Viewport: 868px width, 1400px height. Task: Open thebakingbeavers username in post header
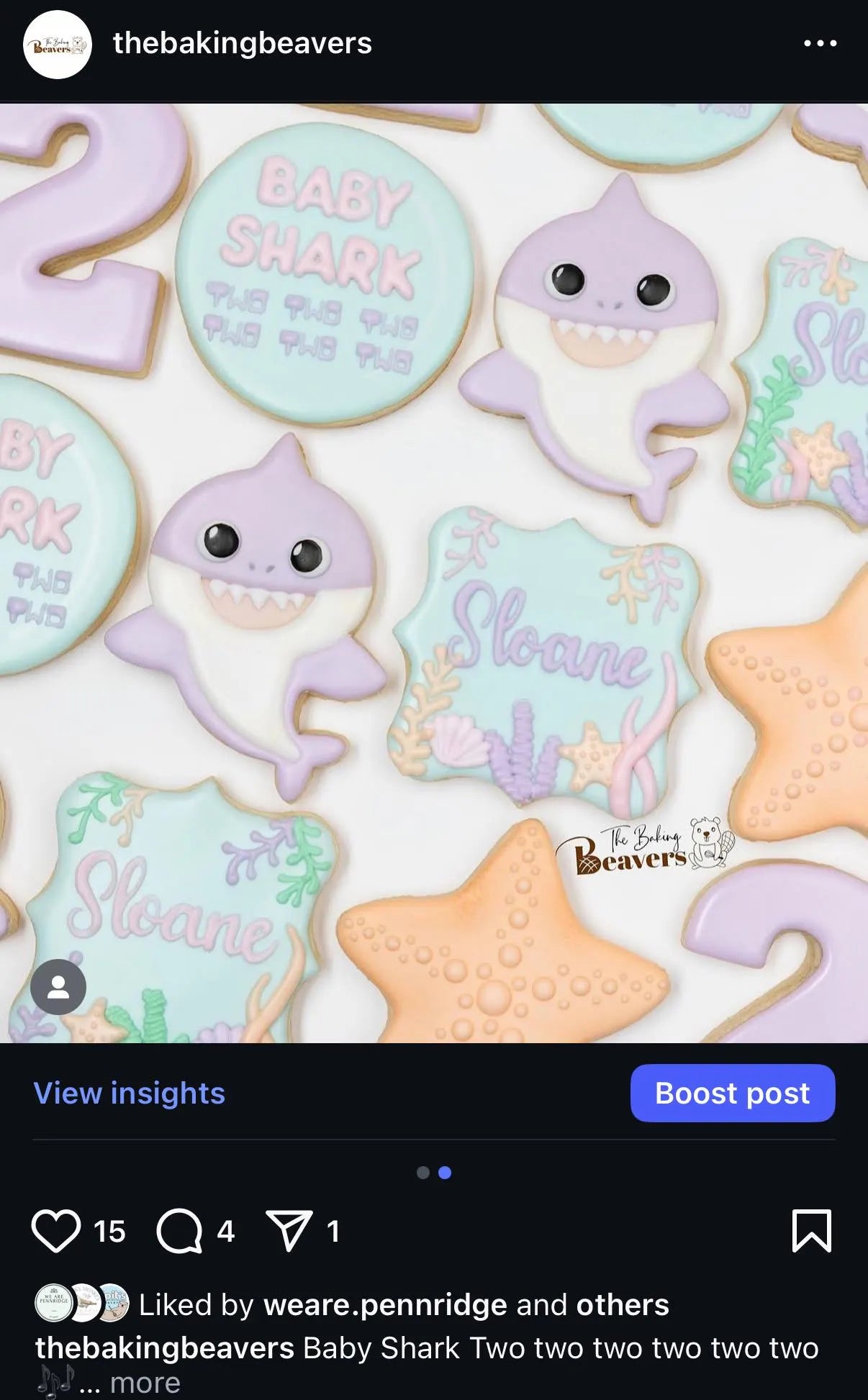242,43
